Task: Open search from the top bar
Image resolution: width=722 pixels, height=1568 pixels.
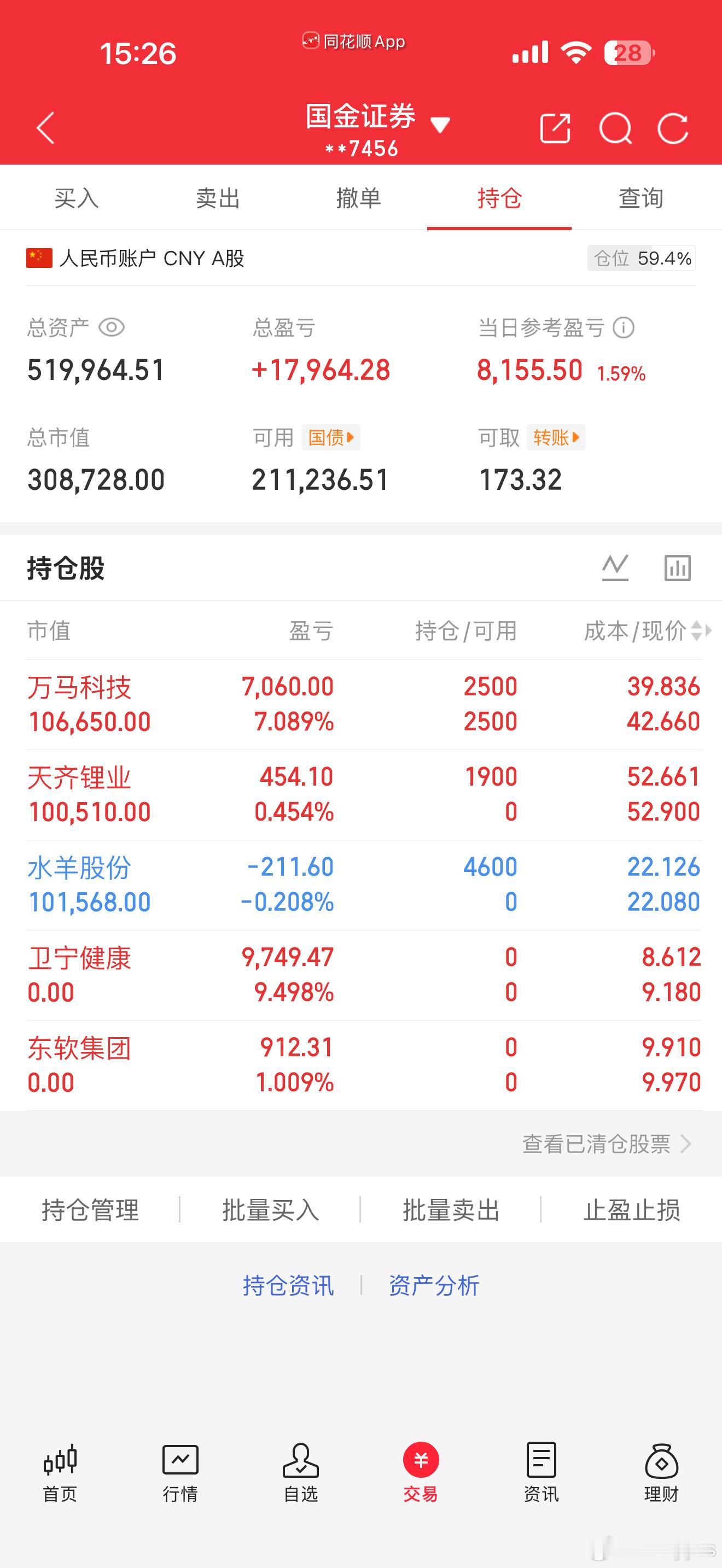Action: click(x=616, y=128)
